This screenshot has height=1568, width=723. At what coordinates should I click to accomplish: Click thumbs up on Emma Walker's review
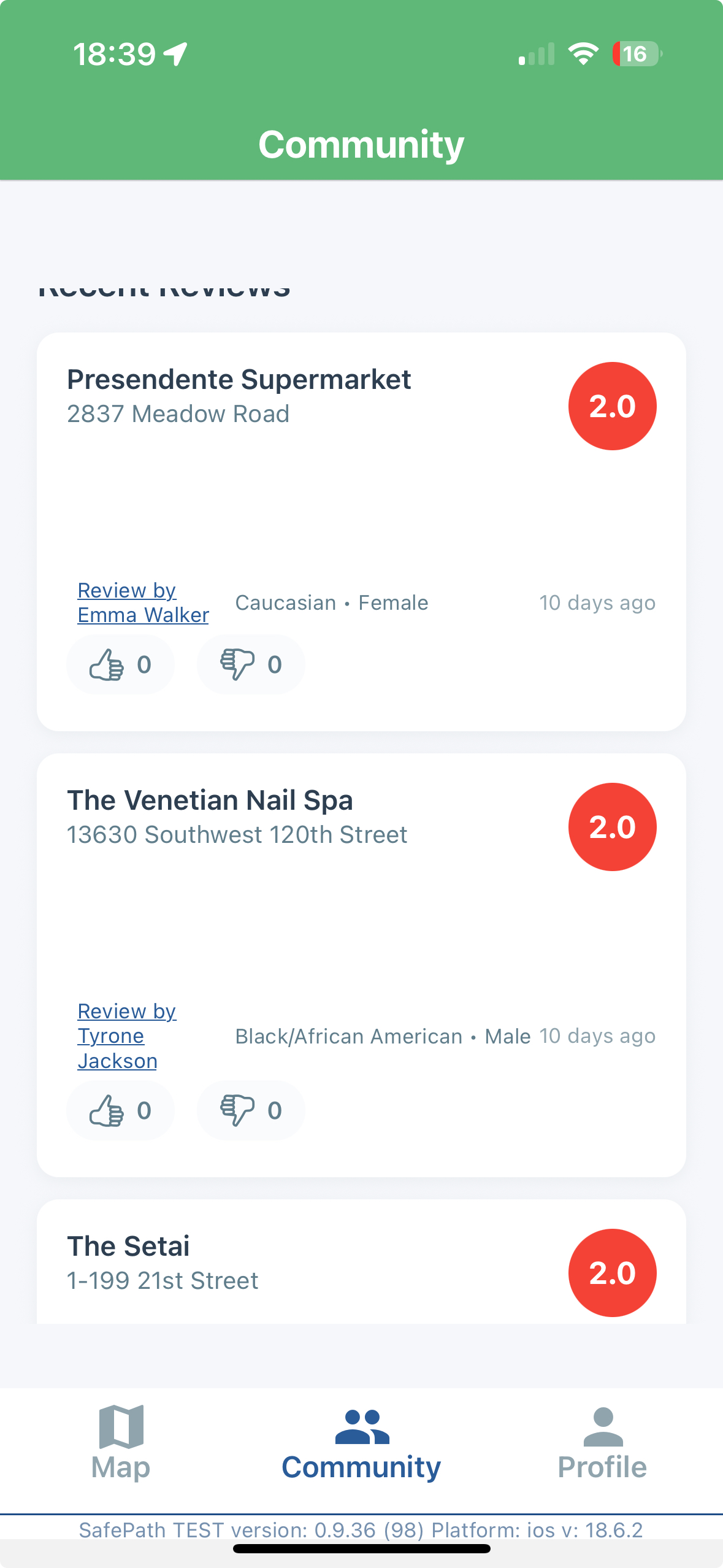coord(120,664)
